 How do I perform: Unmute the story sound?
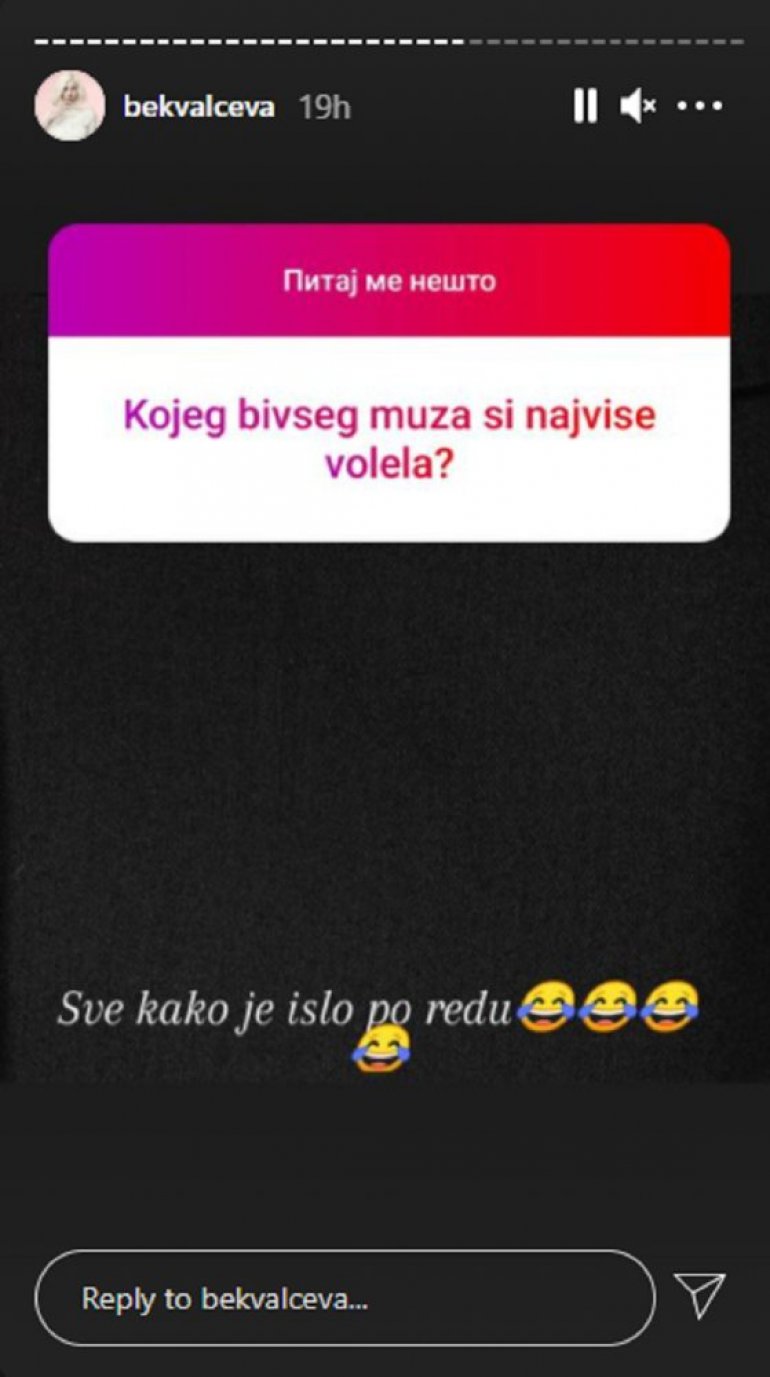(636, 105)
